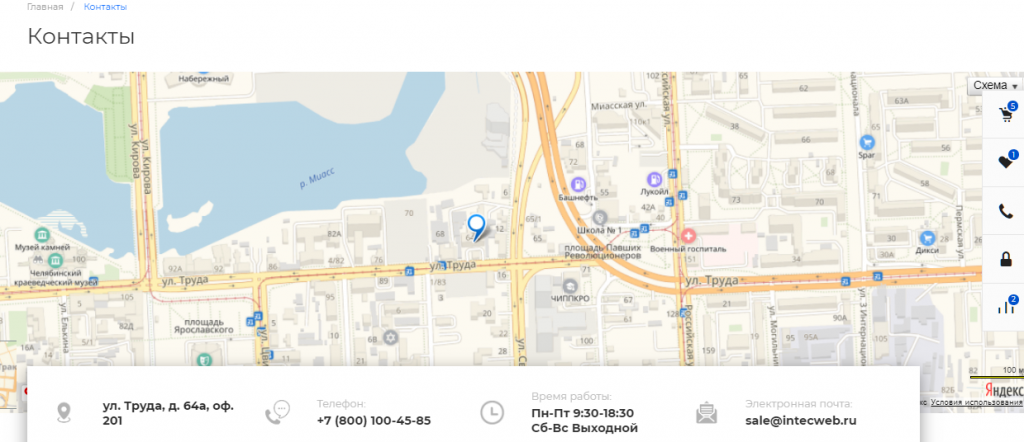
Task: Open the lock login icon
Action: (1005, 259)
